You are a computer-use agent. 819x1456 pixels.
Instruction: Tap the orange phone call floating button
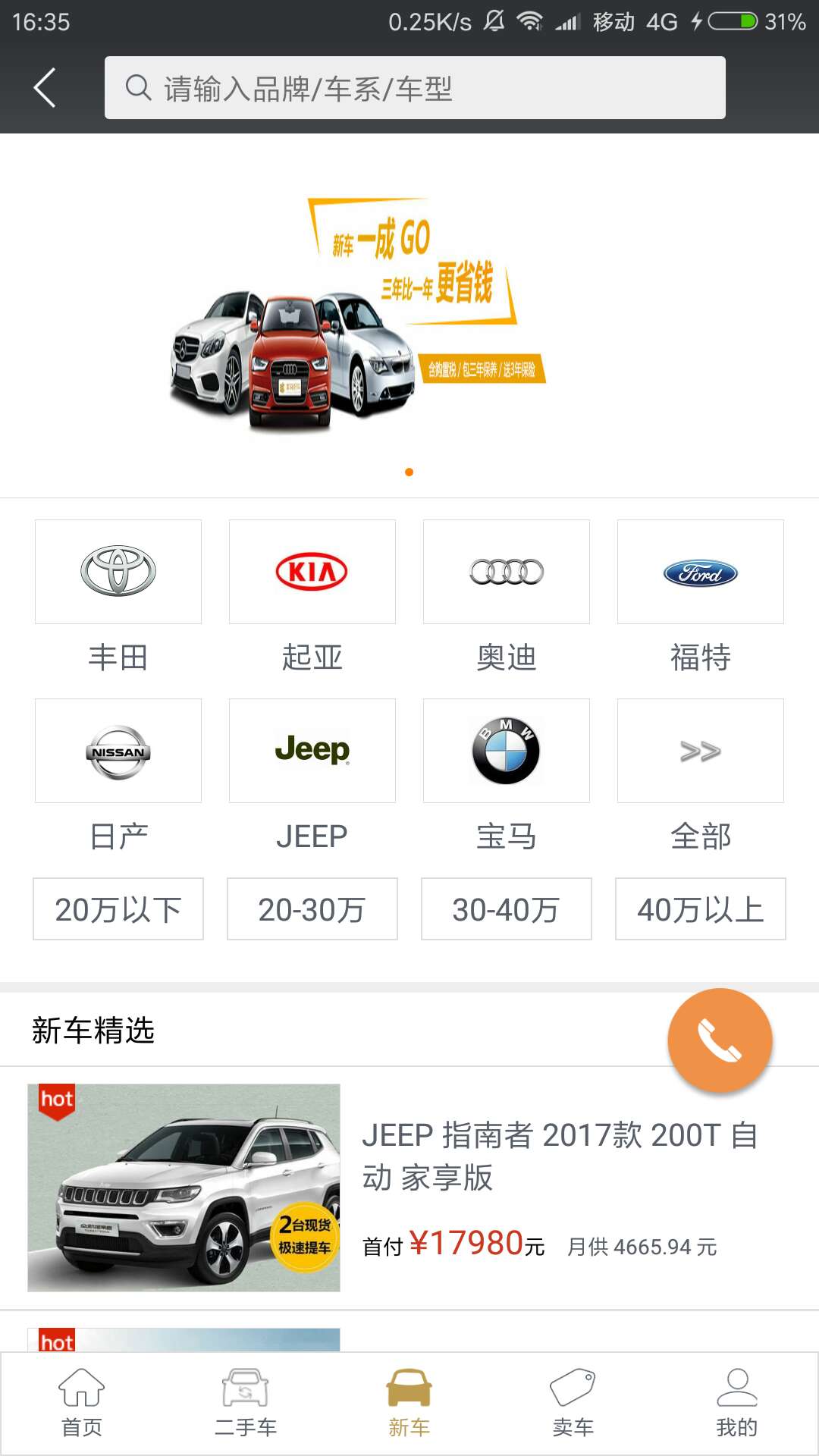[x=721, y=1039]
